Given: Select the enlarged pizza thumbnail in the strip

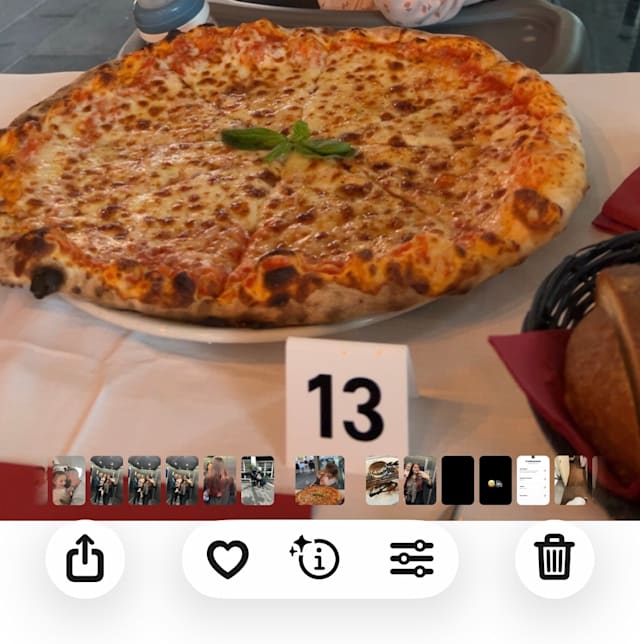Looking at the screenshot, I should click(x=320, y=481).
